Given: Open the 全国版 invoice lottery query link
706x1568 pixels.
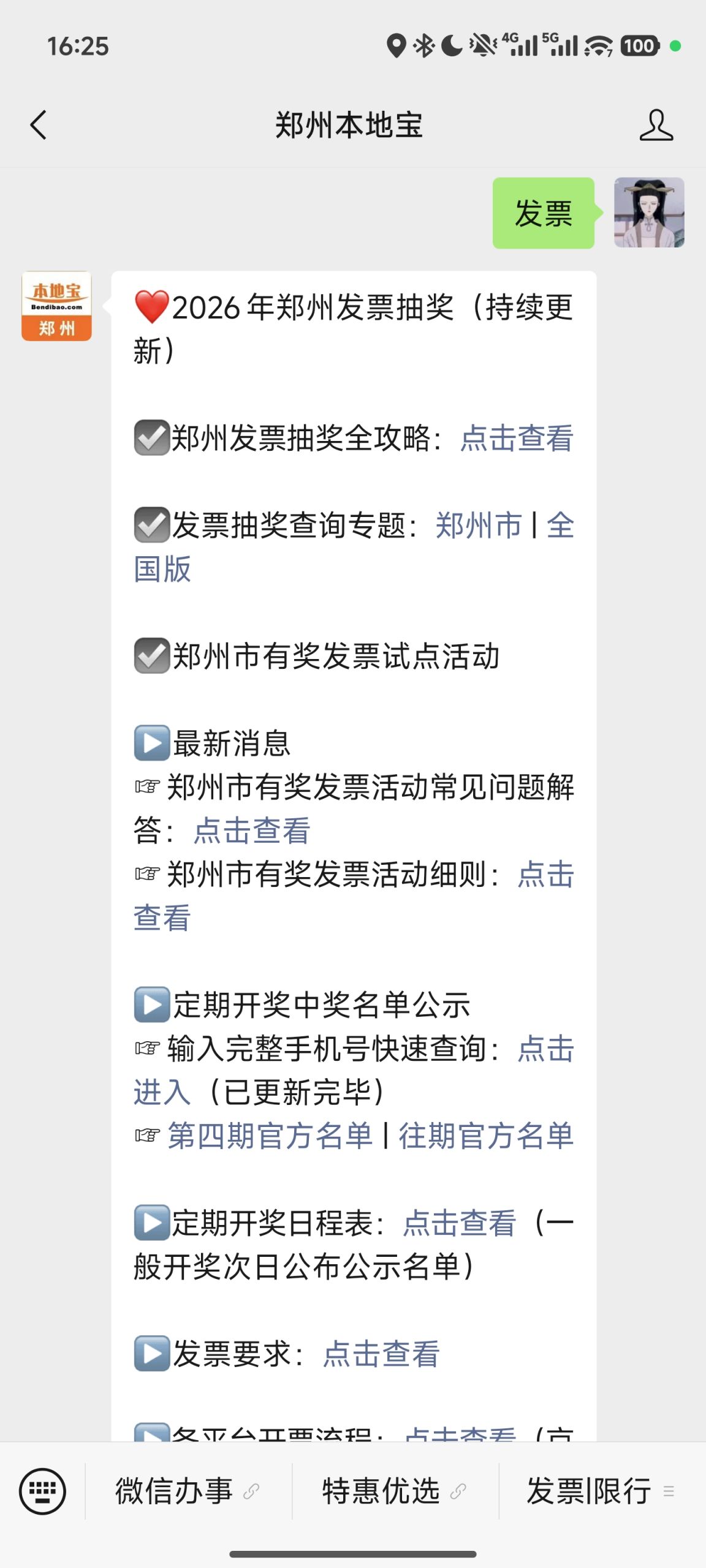Looking at the screenshot, I should click(x=163, y=569).
